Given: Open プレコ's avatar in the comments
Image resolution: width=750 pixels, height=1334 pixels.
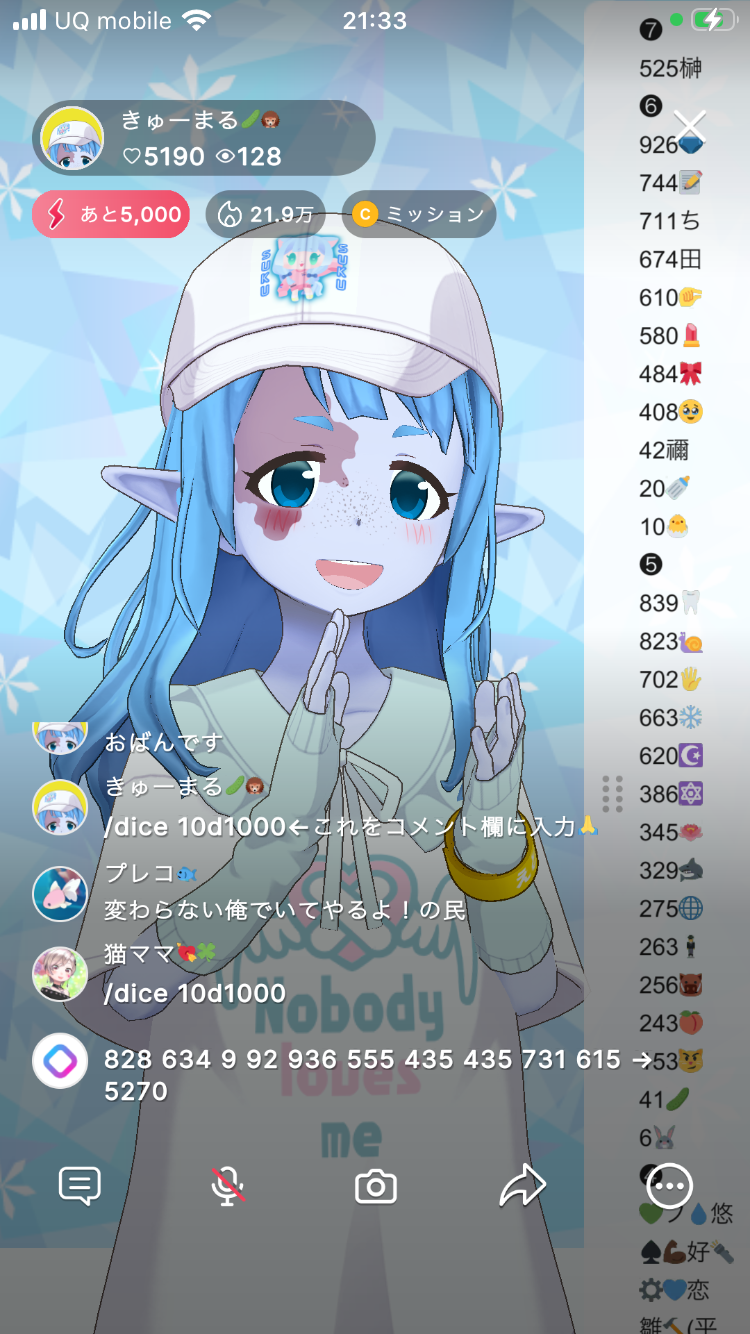Looking at the screenshot, I should [x=60, y=894].
